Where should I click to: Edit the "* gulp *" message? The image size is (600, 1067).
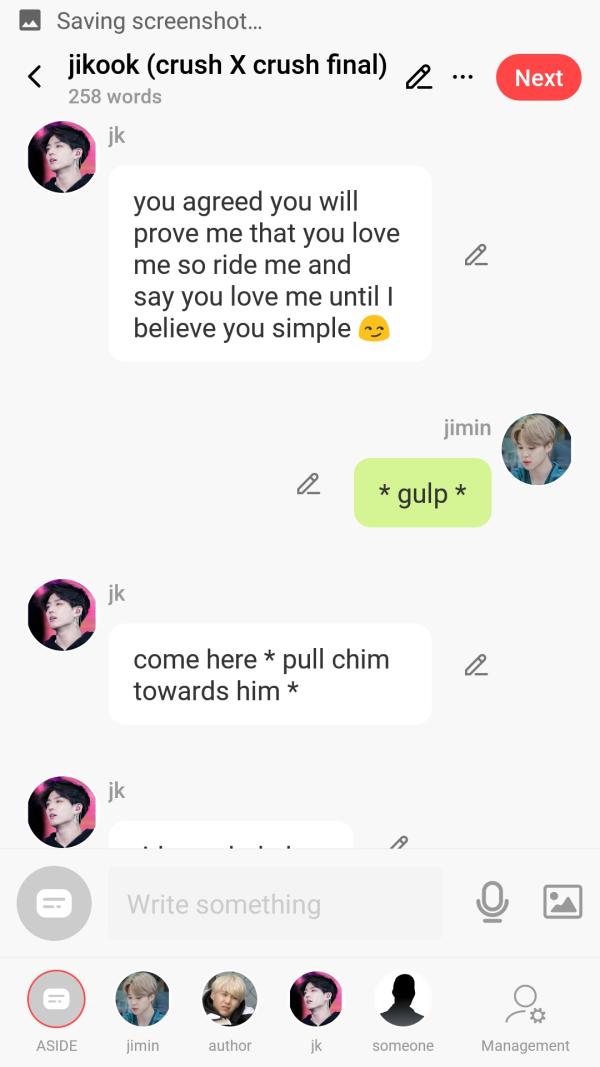[x=308, y=485]
